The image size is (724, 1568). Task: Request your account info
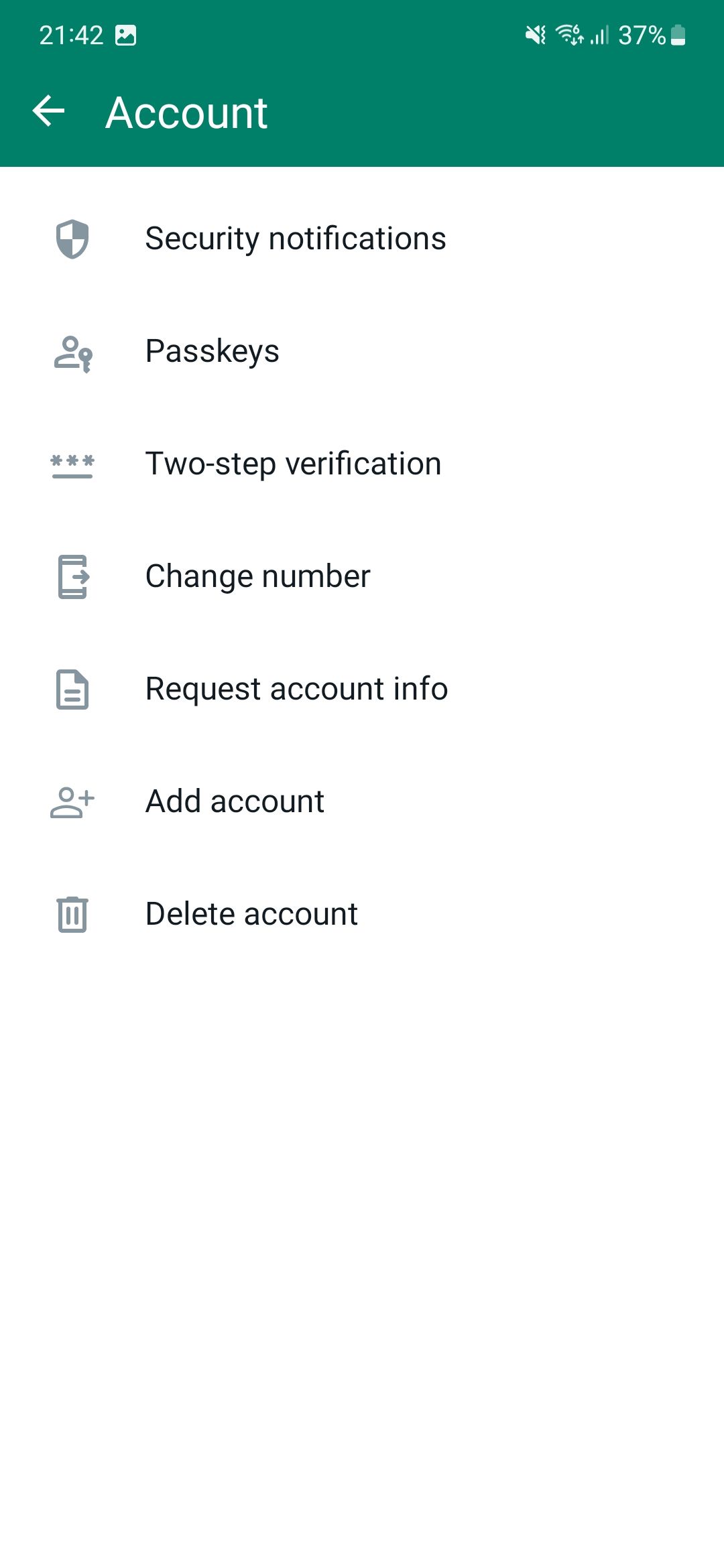click(296, 688)
